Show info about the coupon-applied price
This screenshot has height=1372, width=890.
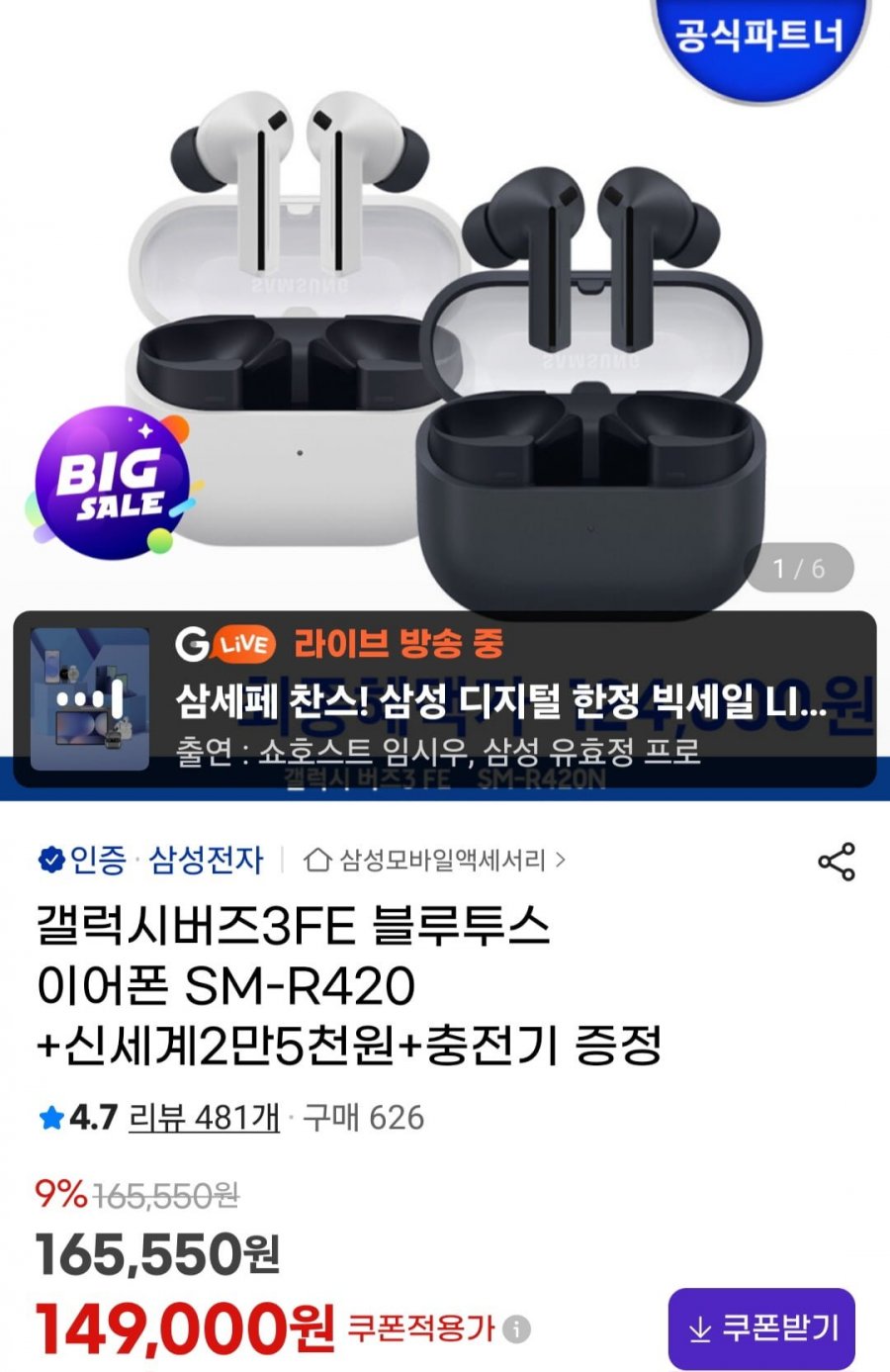coord(516,1328)
